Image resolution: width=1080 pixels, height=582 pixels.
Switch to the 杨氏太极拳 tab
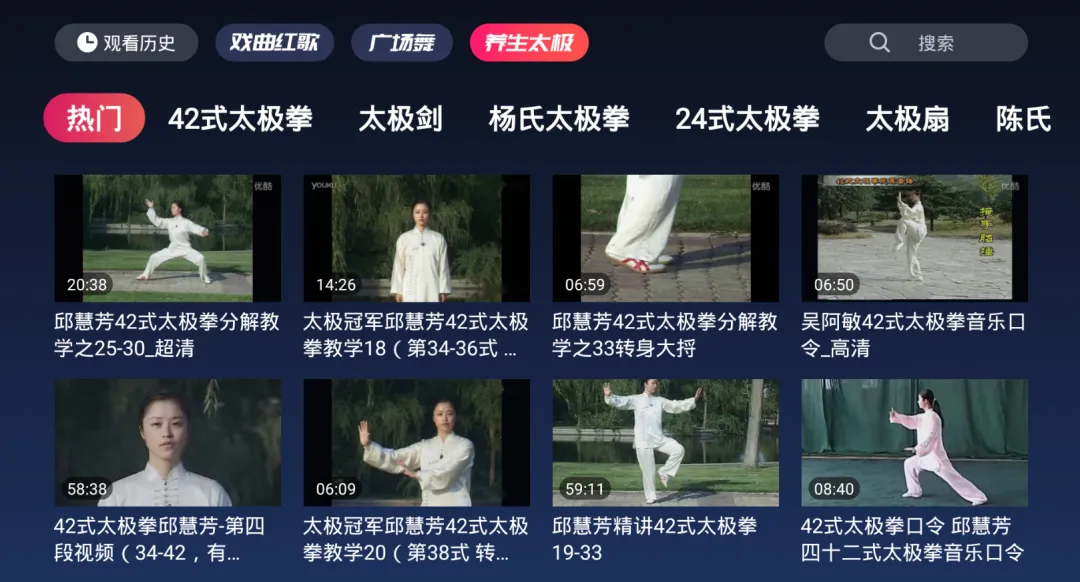point(558,119)
